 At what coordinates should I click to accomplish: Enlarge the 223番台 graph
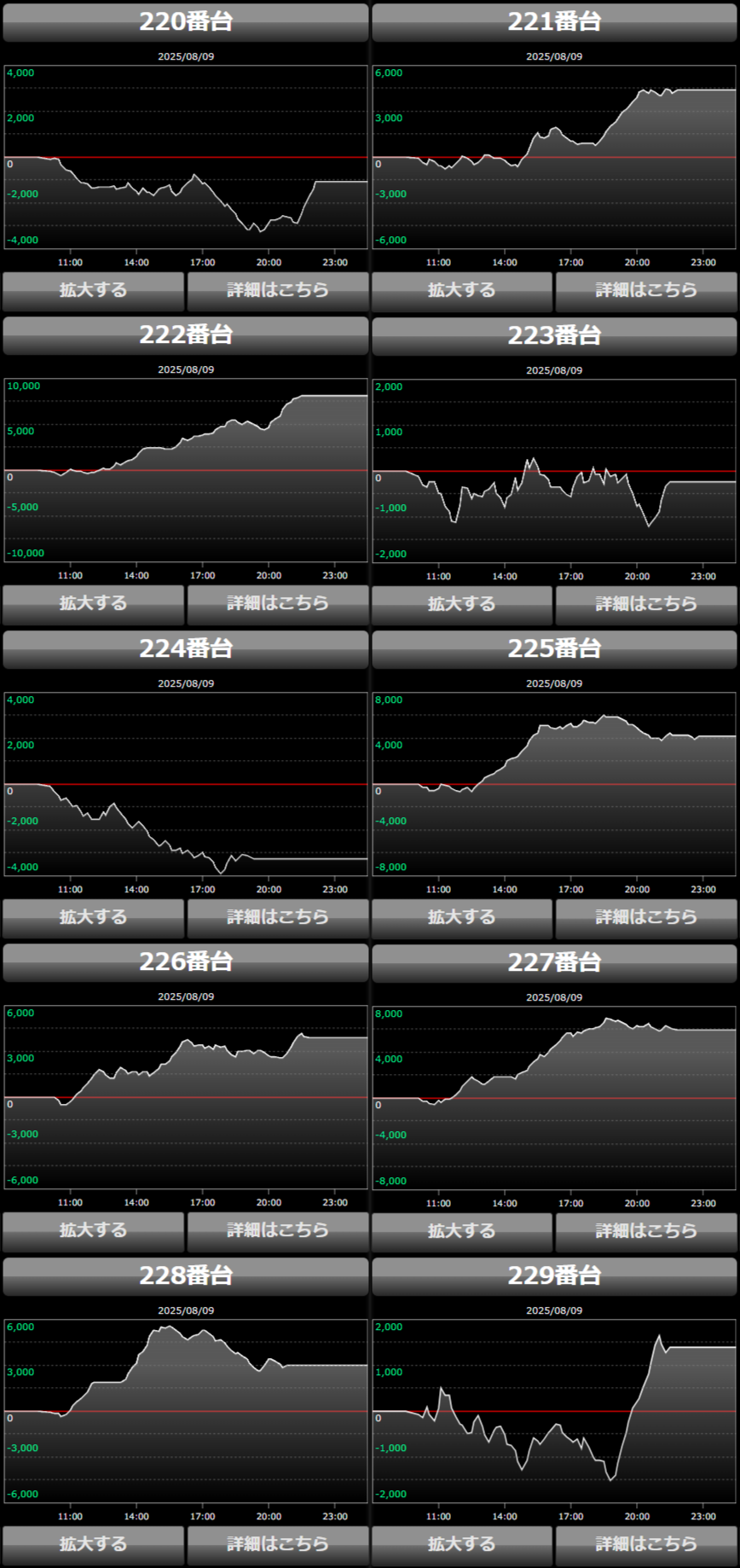(462, 604)
